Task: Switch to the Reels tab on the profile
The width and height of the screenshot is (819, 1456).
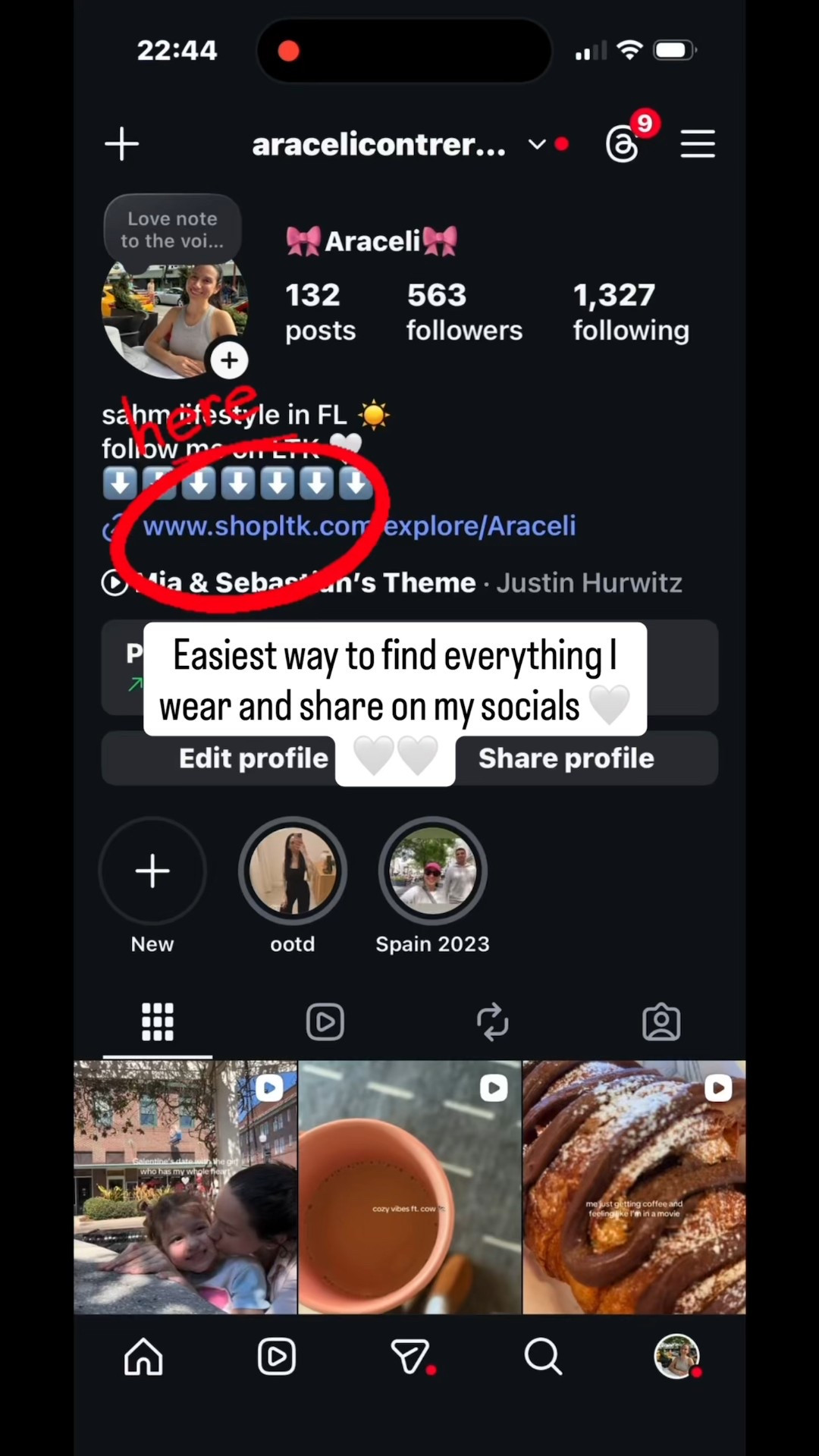Action: [x=325, y=1021]
